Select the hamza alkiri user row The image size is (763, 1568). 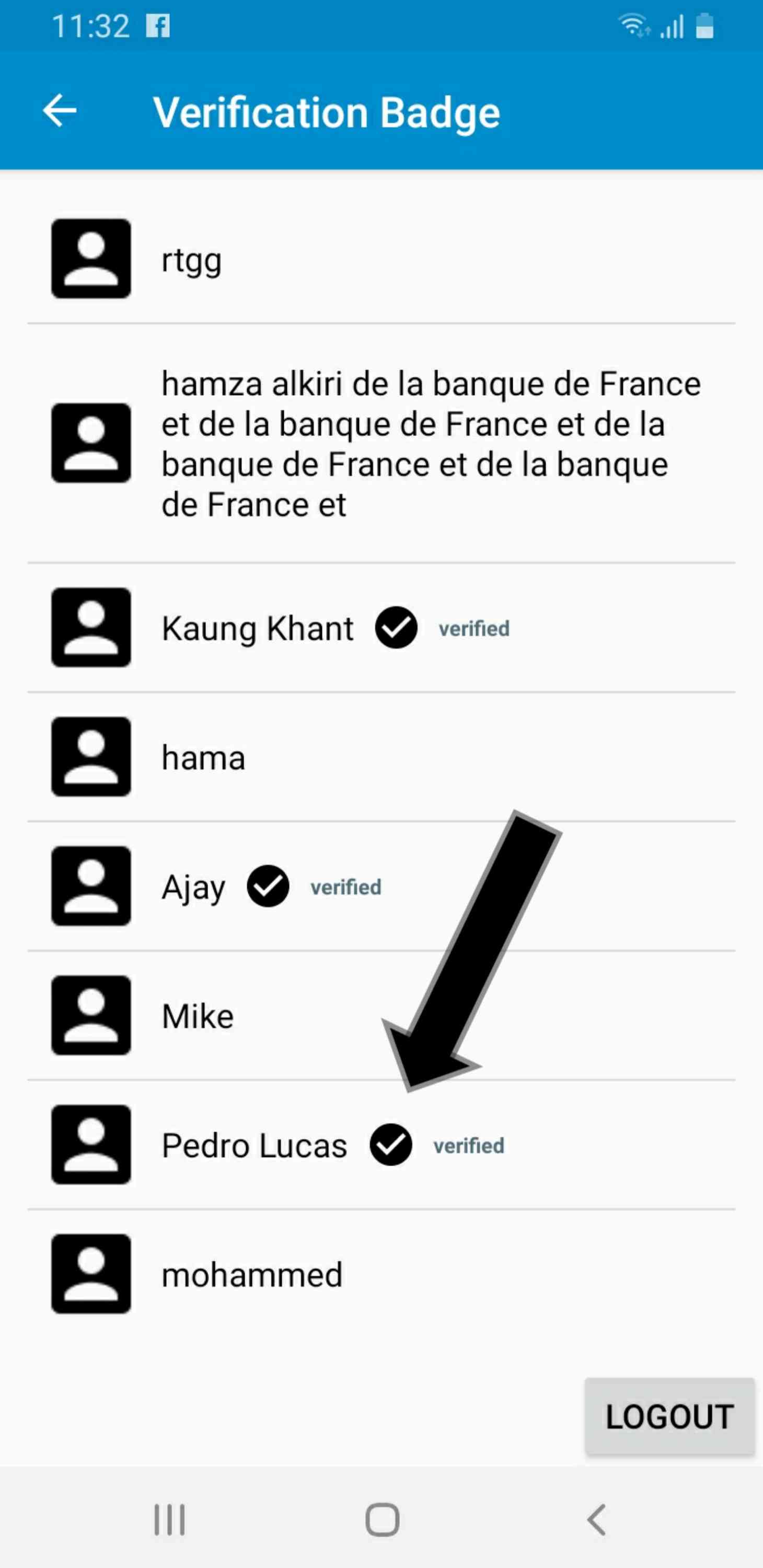[381, 443]
